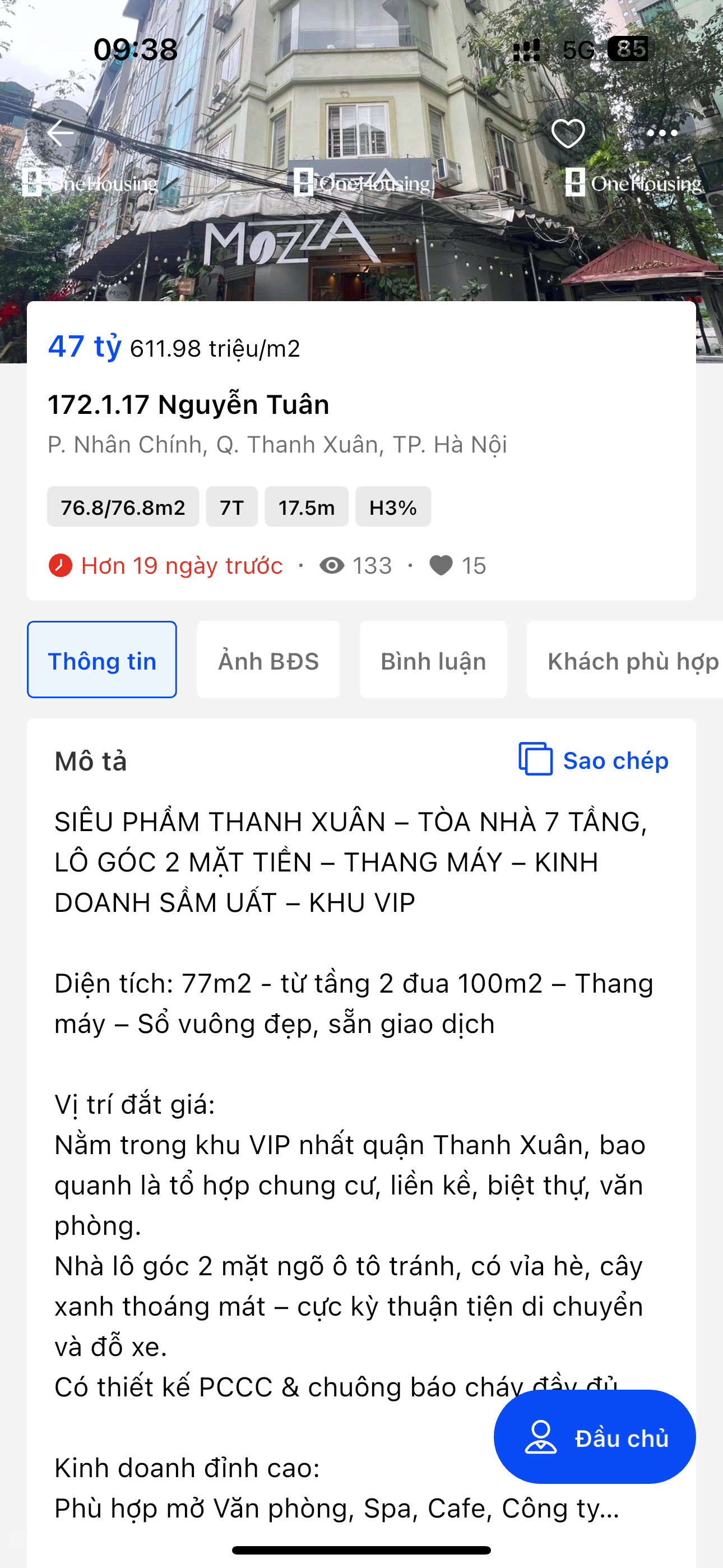The width and height of the screenshot is (723, 1568).
Task: Open the Bình luận tab
Action: point(433,660)
